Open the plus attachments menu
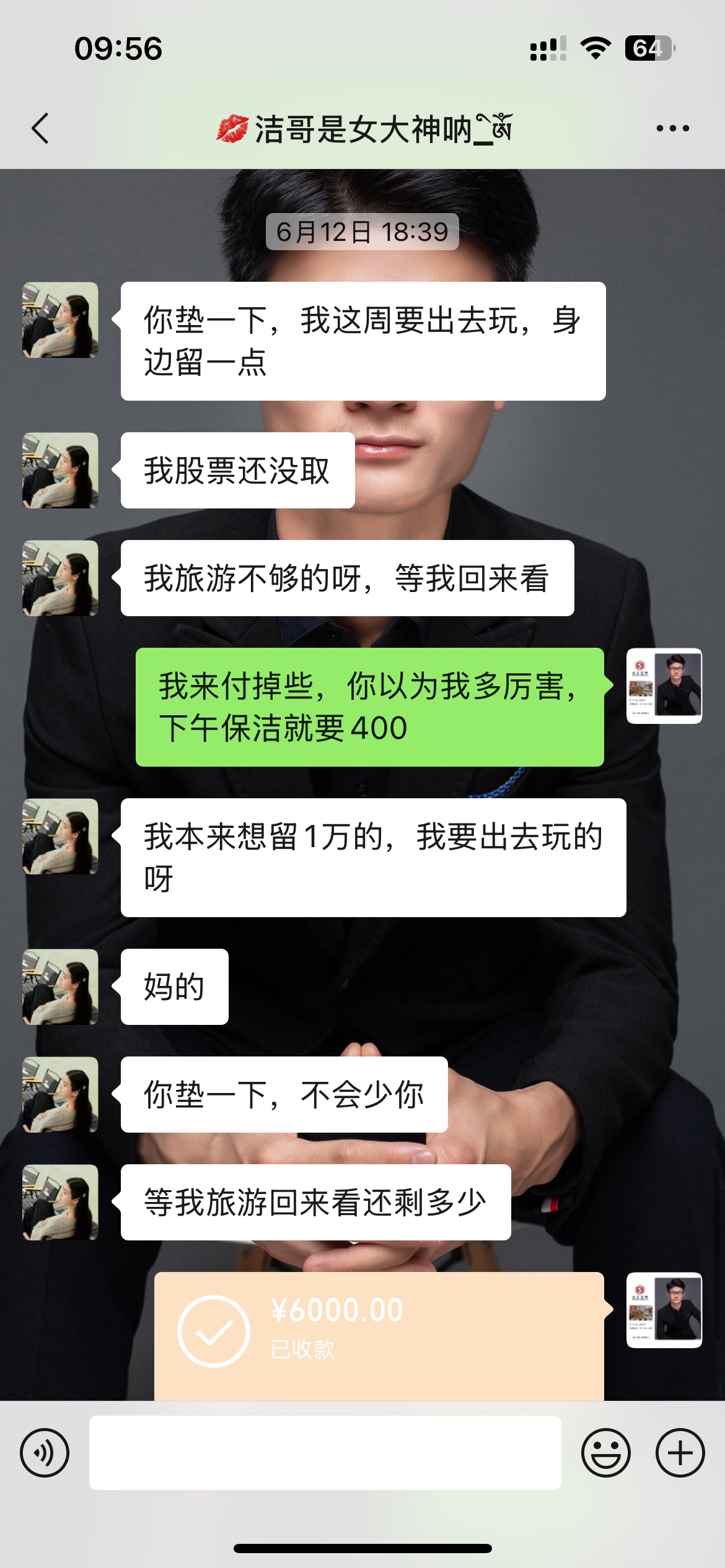This screenshot has width=725, height=1568. click(x=680, y=1452)
